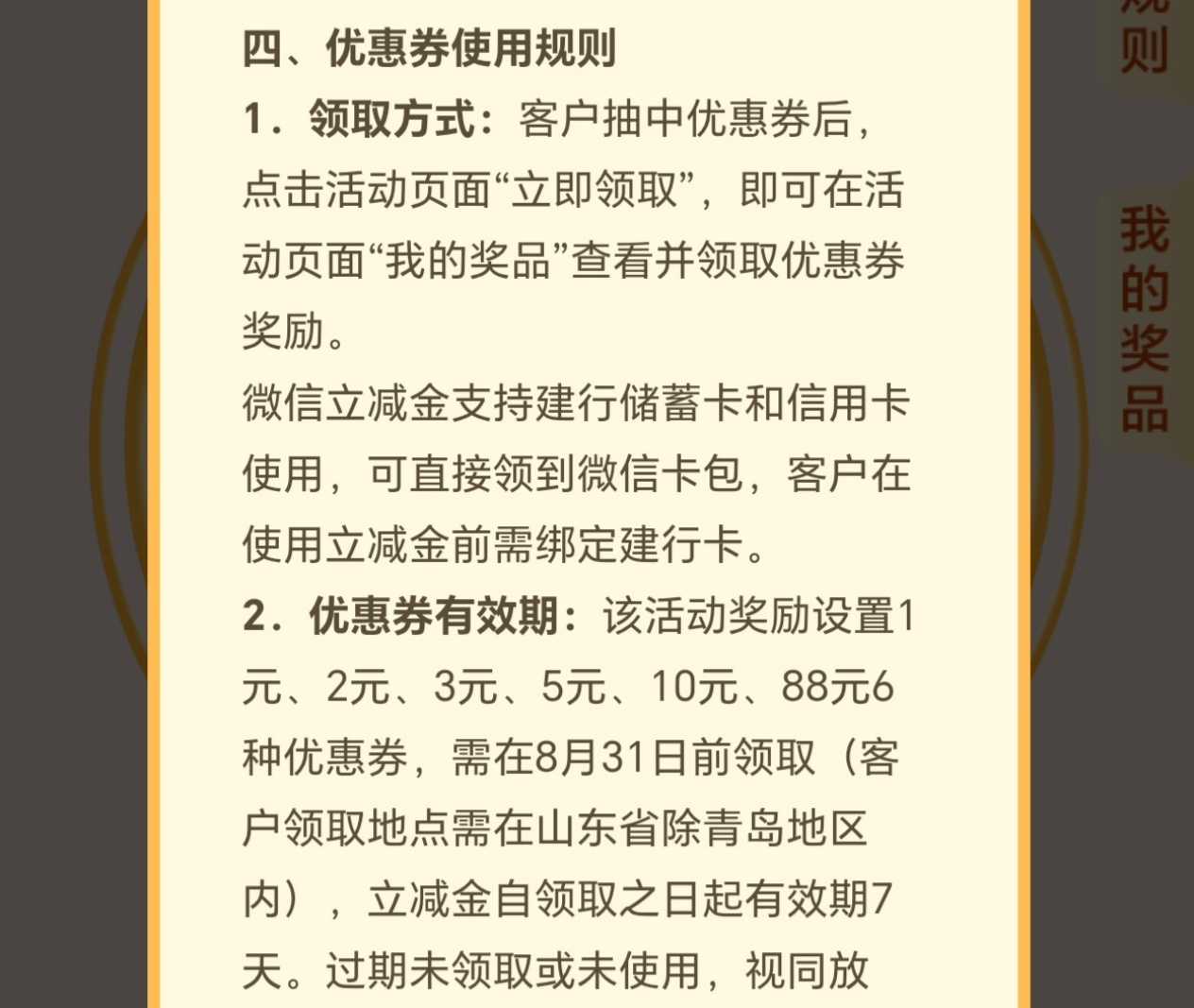Open the 我的奖品 side tab

[1145, 319]
